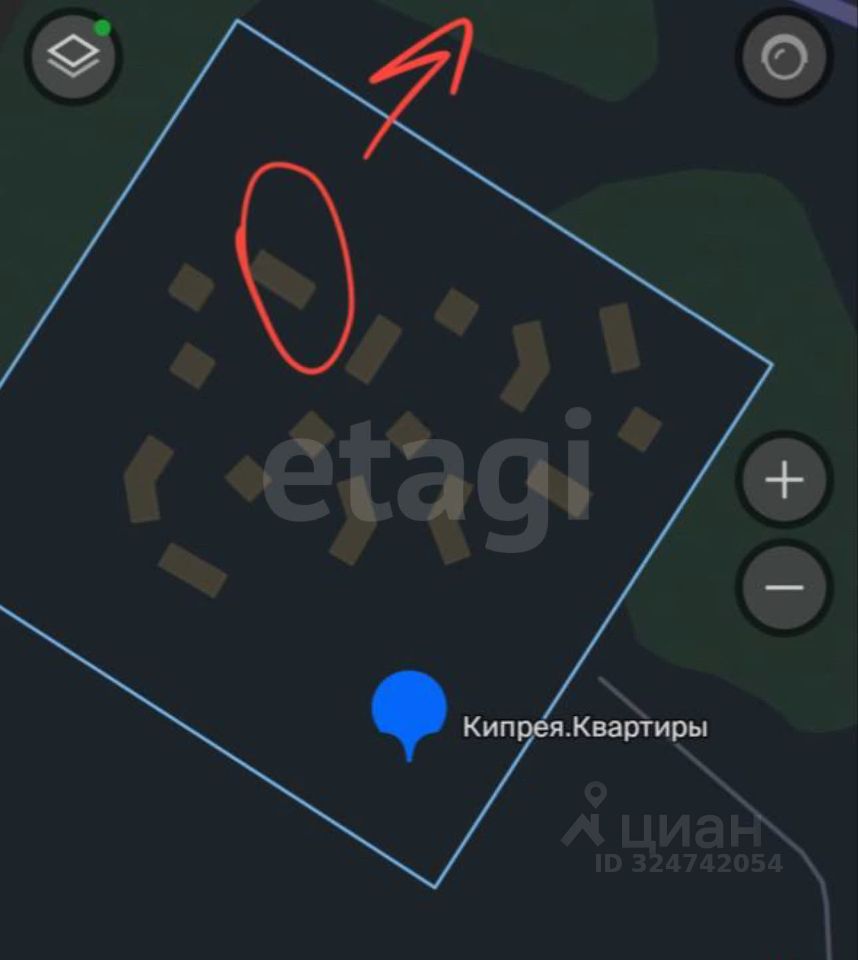
Task: Zoom out with the minus button
Action: coord(784,588)
